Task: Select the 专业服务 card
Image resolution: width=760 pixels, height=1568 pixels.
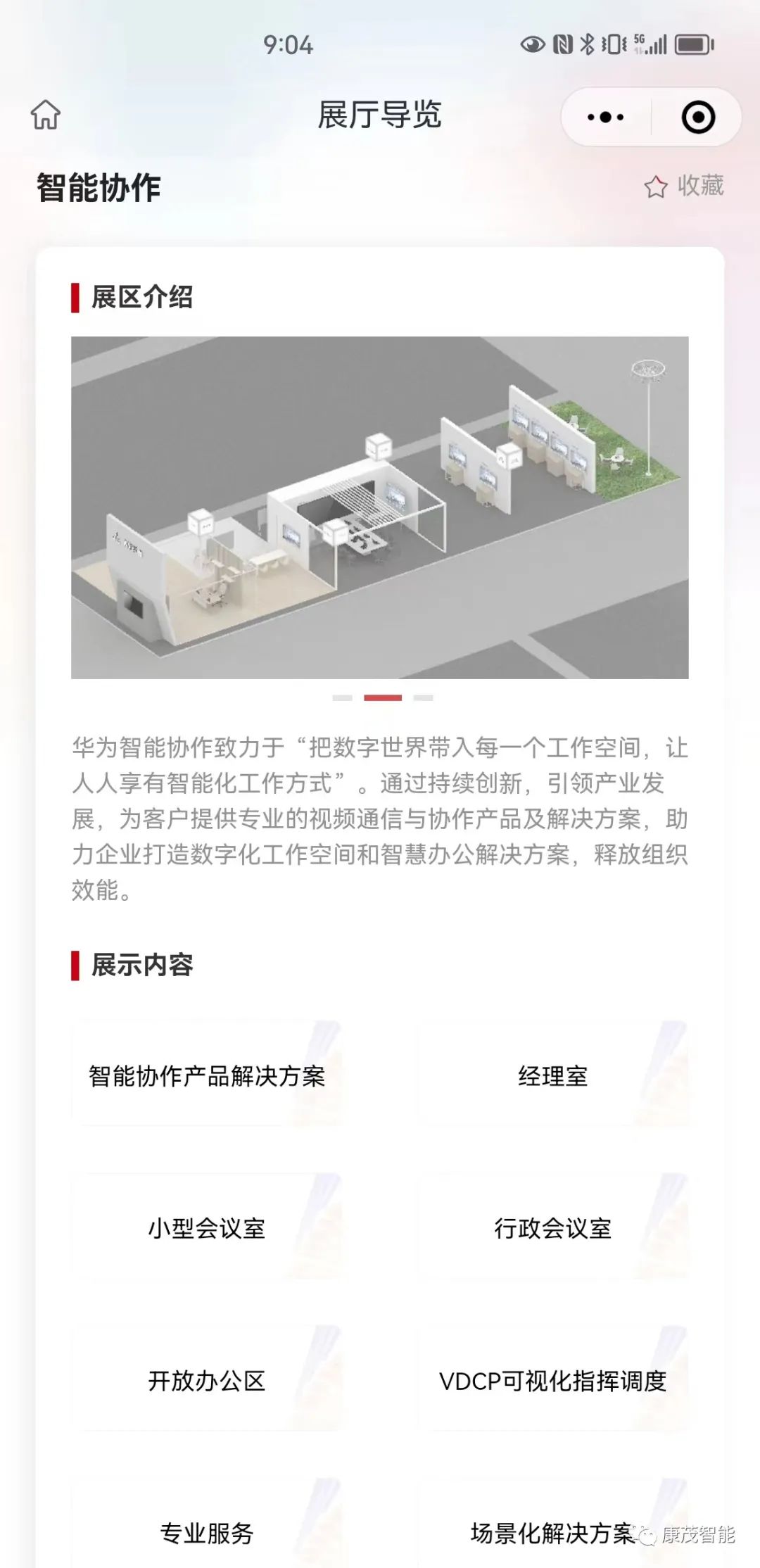Action: point(206,1532)
